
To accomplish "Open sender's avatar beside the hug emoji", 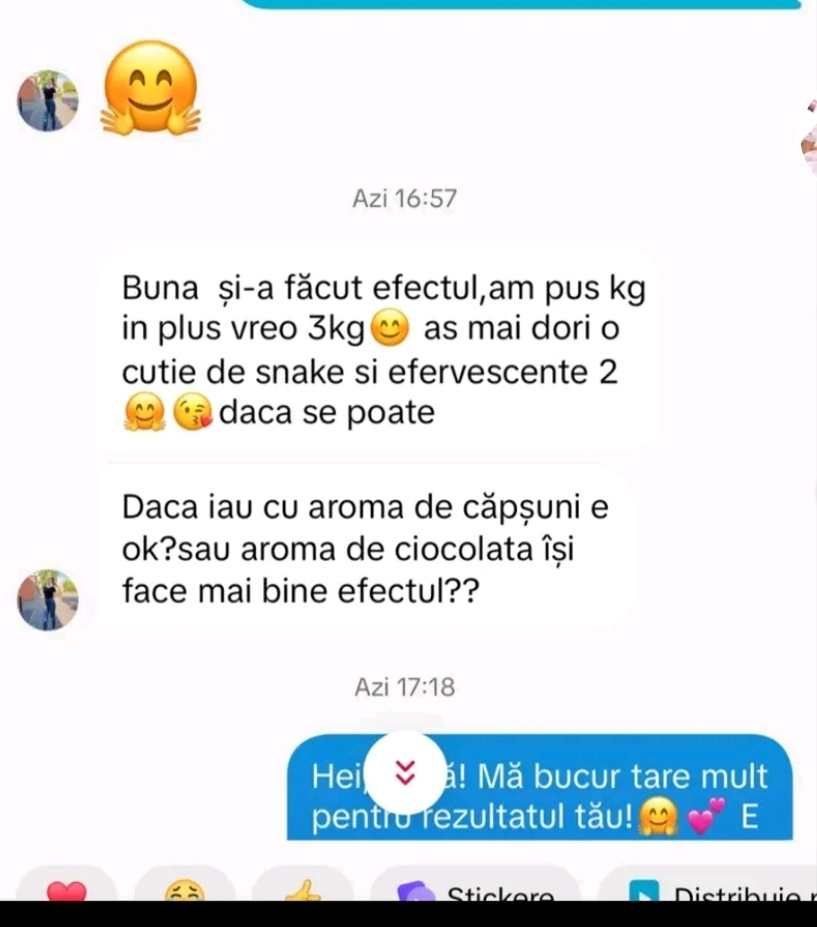I will (48, 100).
